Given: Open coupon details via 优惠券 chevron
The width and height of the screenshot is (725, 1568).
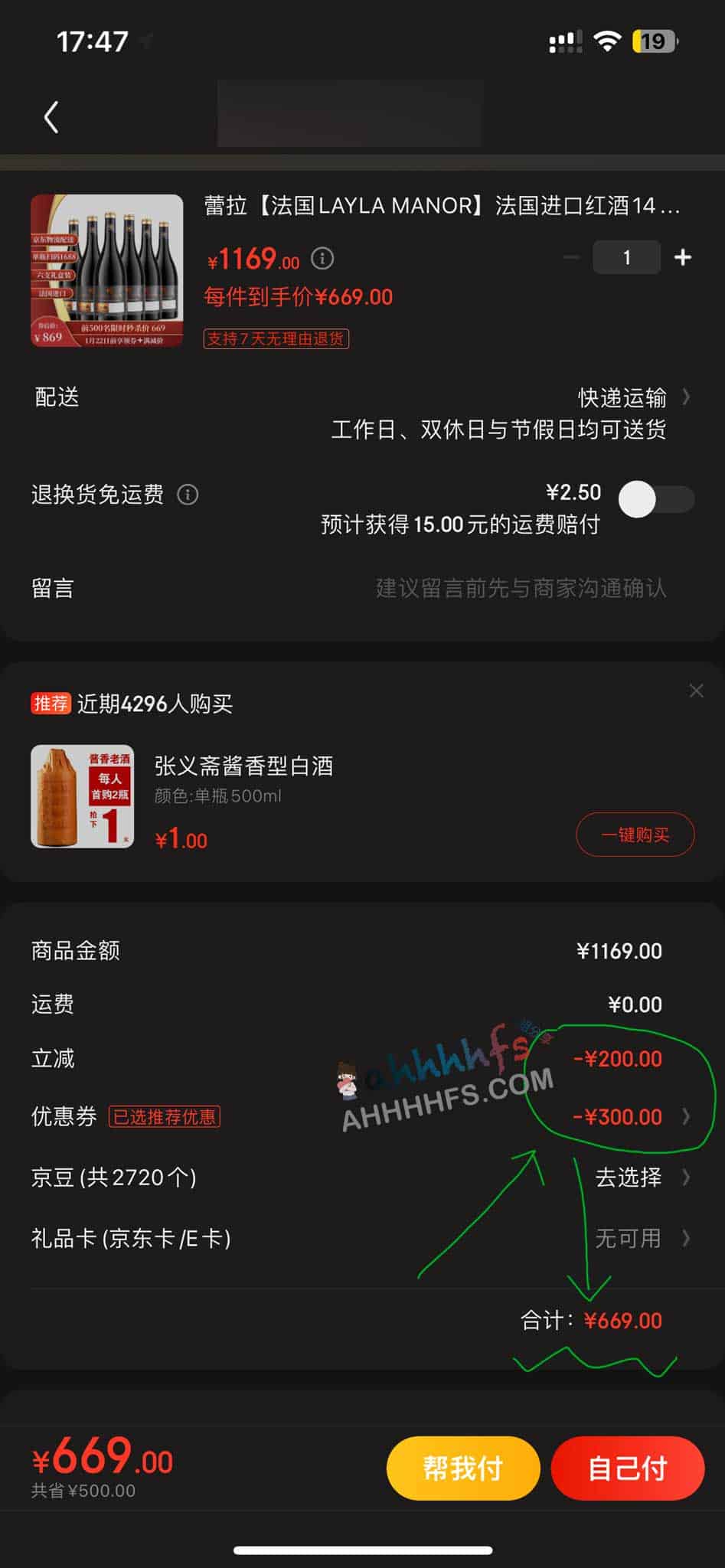Looking at the screenshot, I should point(687,1118).
